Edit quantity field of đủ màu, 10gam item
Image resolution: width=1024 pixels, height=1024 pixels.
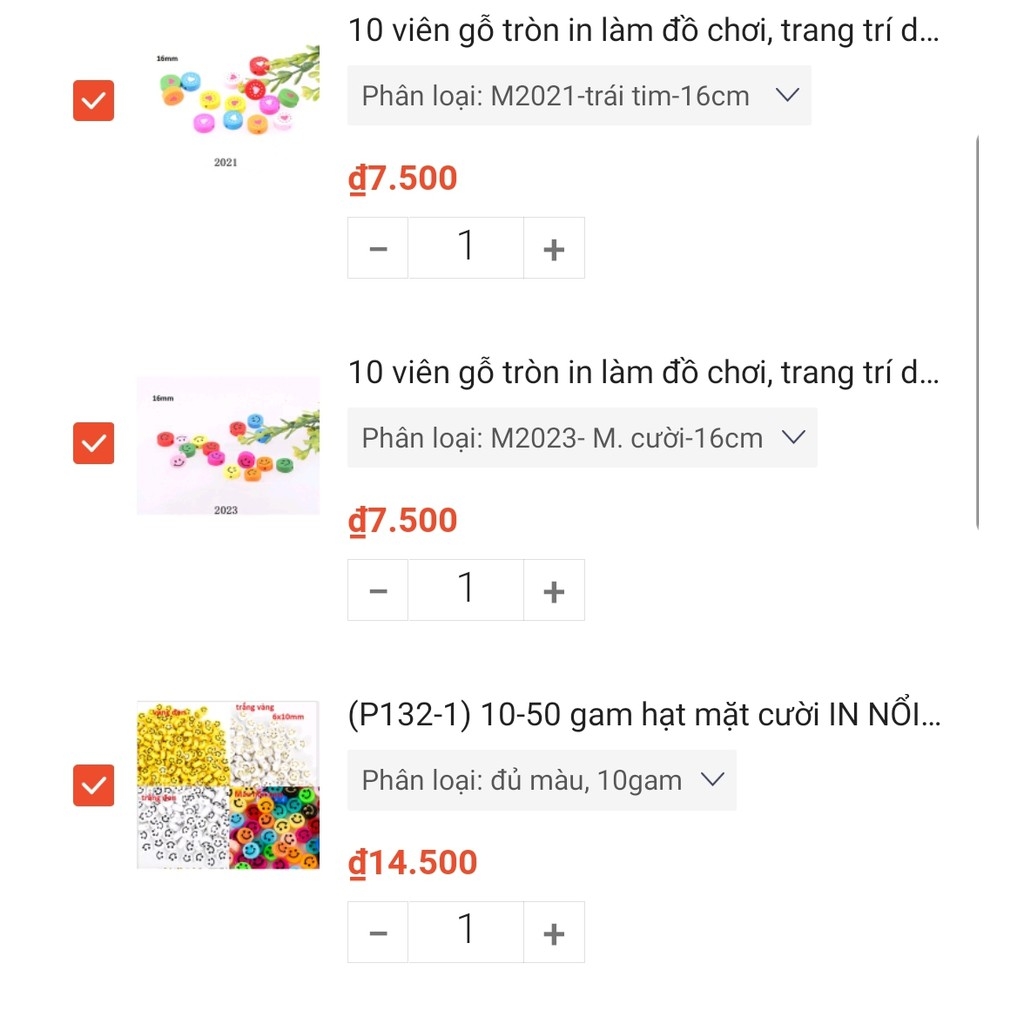click(466, 932)
